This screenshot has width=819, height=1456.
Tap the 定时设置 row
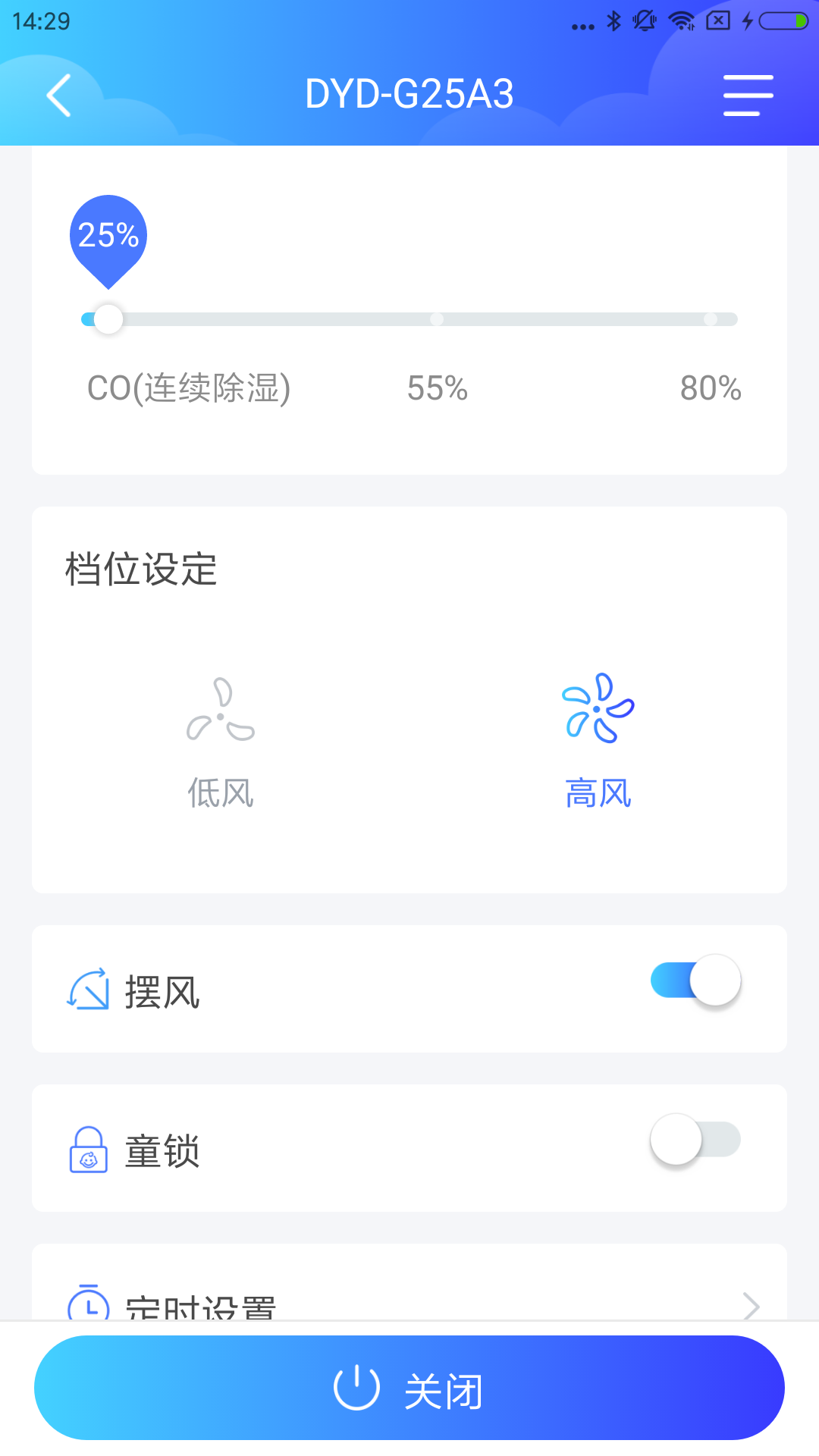409,1303
